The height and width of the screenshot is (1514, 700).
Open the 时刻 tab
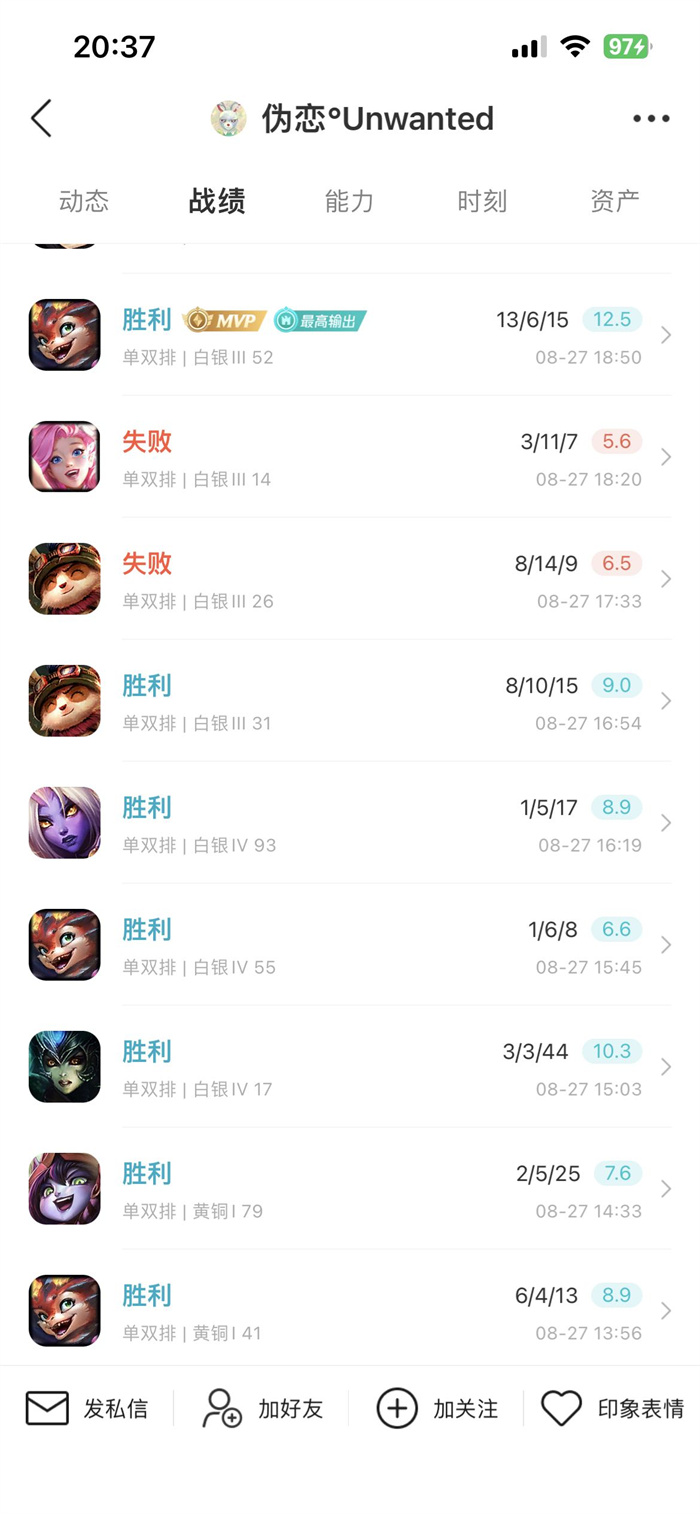click(x=482, y=201)
